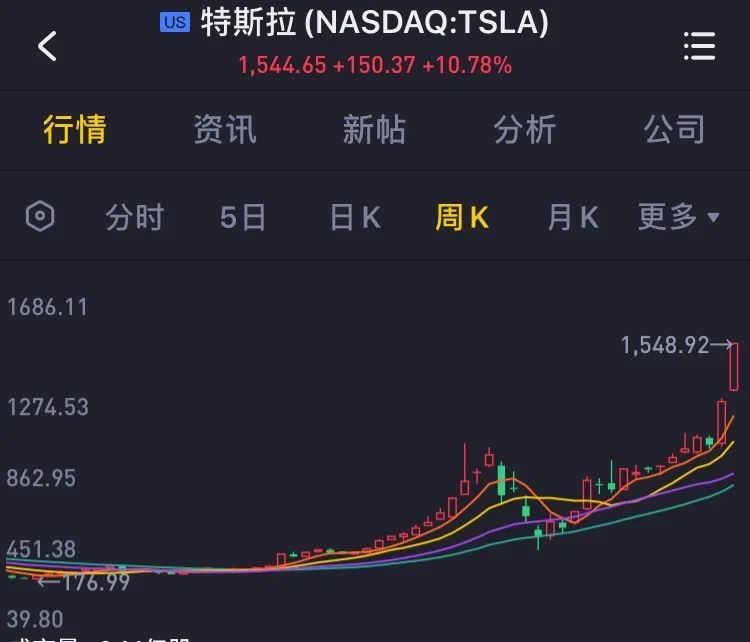
Task: Switch to the 行情 tab
Action: pos(75,129)
